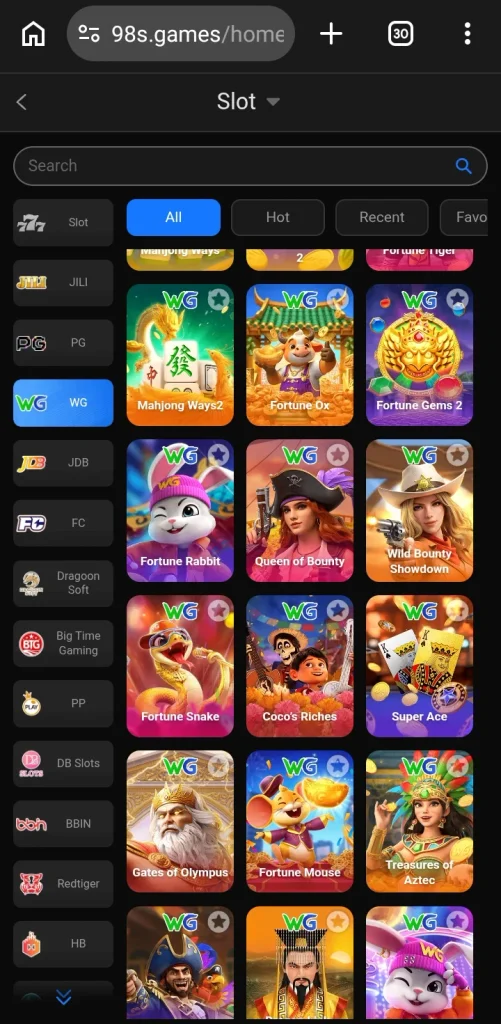Image resolution: width=501 pixels, height=1024 pixels.
Task: Switch to the Recent filter tab
Action: (381, 217)
